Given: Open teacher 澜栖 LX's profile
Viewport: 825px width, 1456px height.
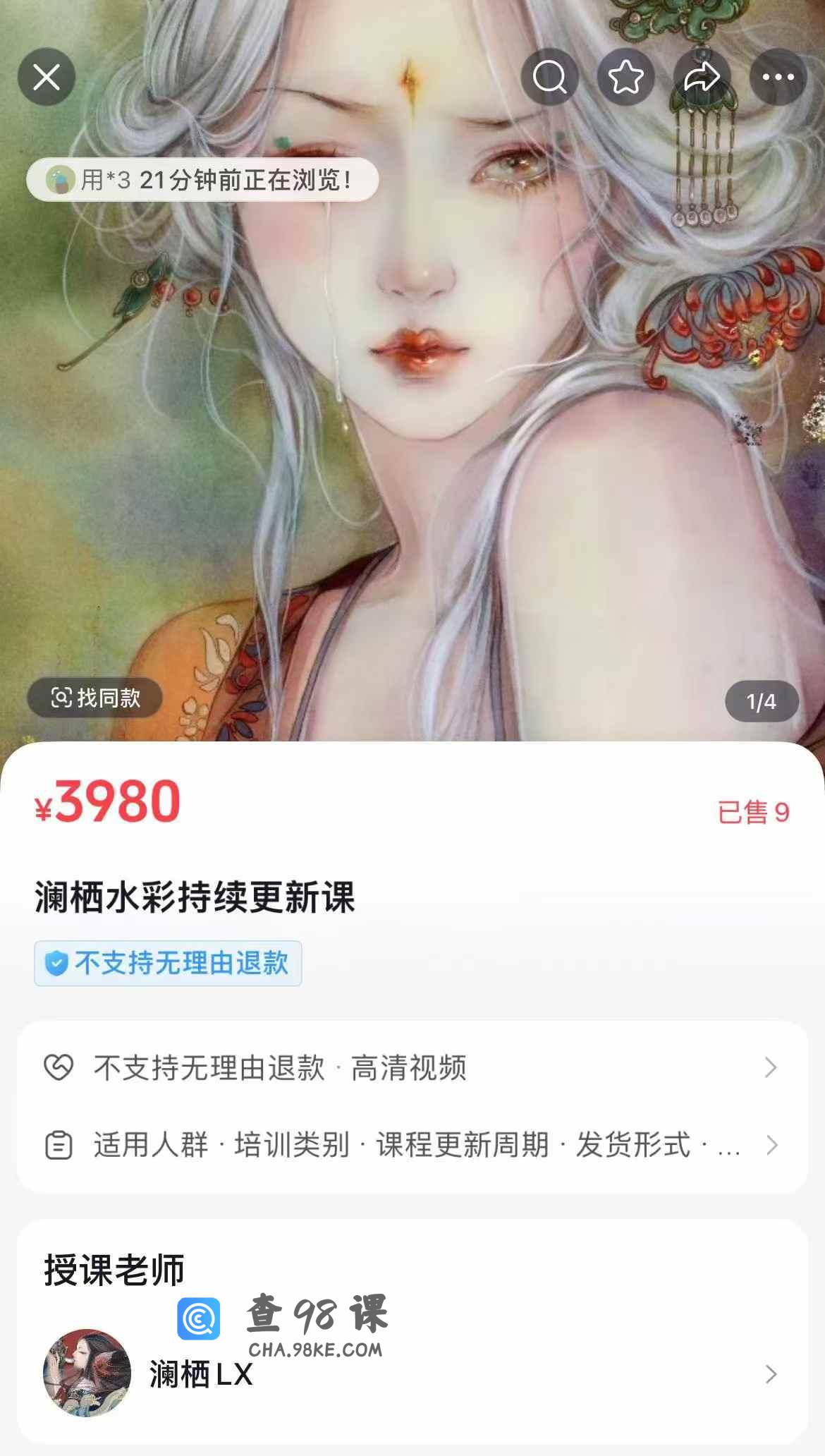Looking at the screenshot, I should (x=412, y=1373).
